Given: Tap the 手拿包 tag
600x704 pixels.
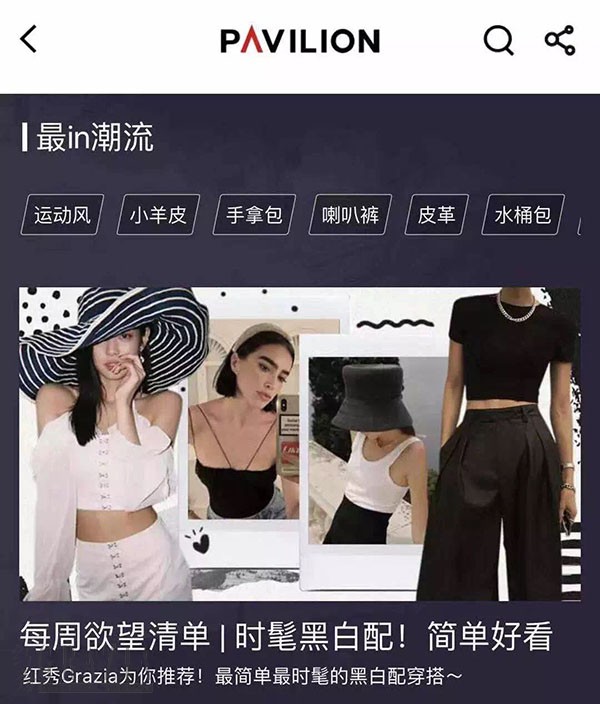Looking at the screenshot, I should (x=254, y=215).
